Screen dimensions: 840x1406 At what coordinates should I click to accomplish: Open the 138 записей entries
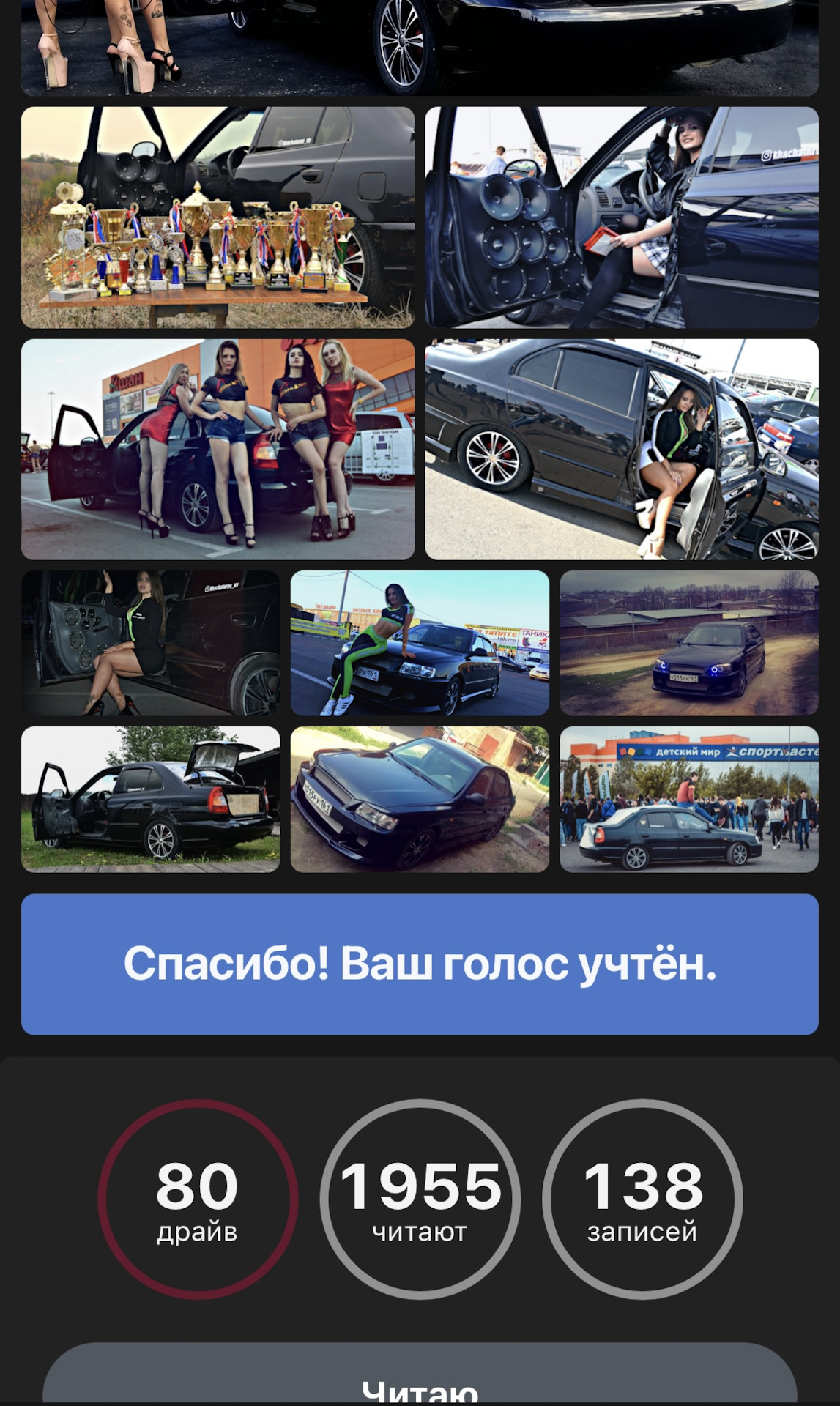[x=642, y=1199]
